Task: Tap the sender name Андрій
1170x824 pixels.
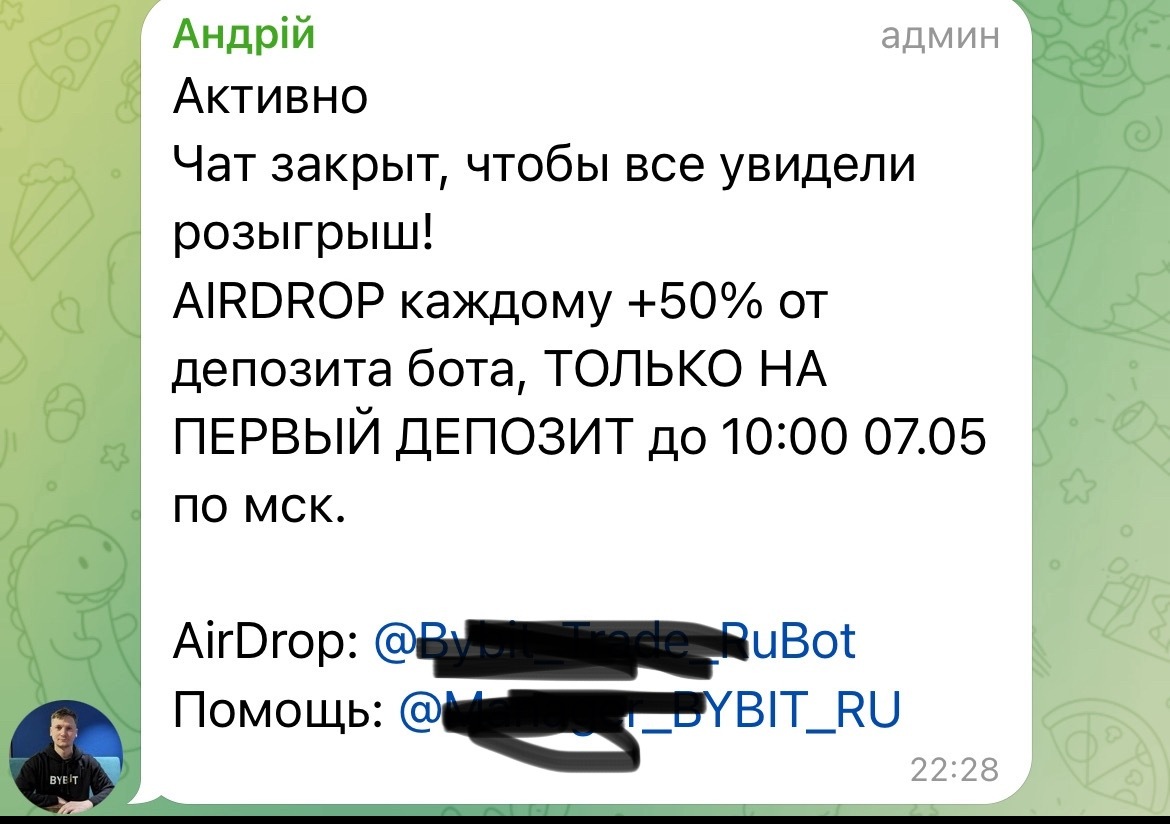Action: [244, 34]
